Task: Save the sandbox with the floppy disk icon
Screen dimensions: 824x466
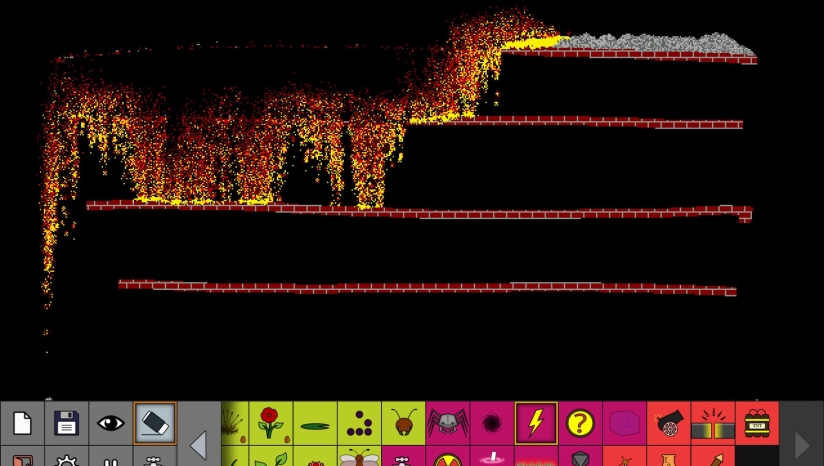Action: [x=66, y=423]
